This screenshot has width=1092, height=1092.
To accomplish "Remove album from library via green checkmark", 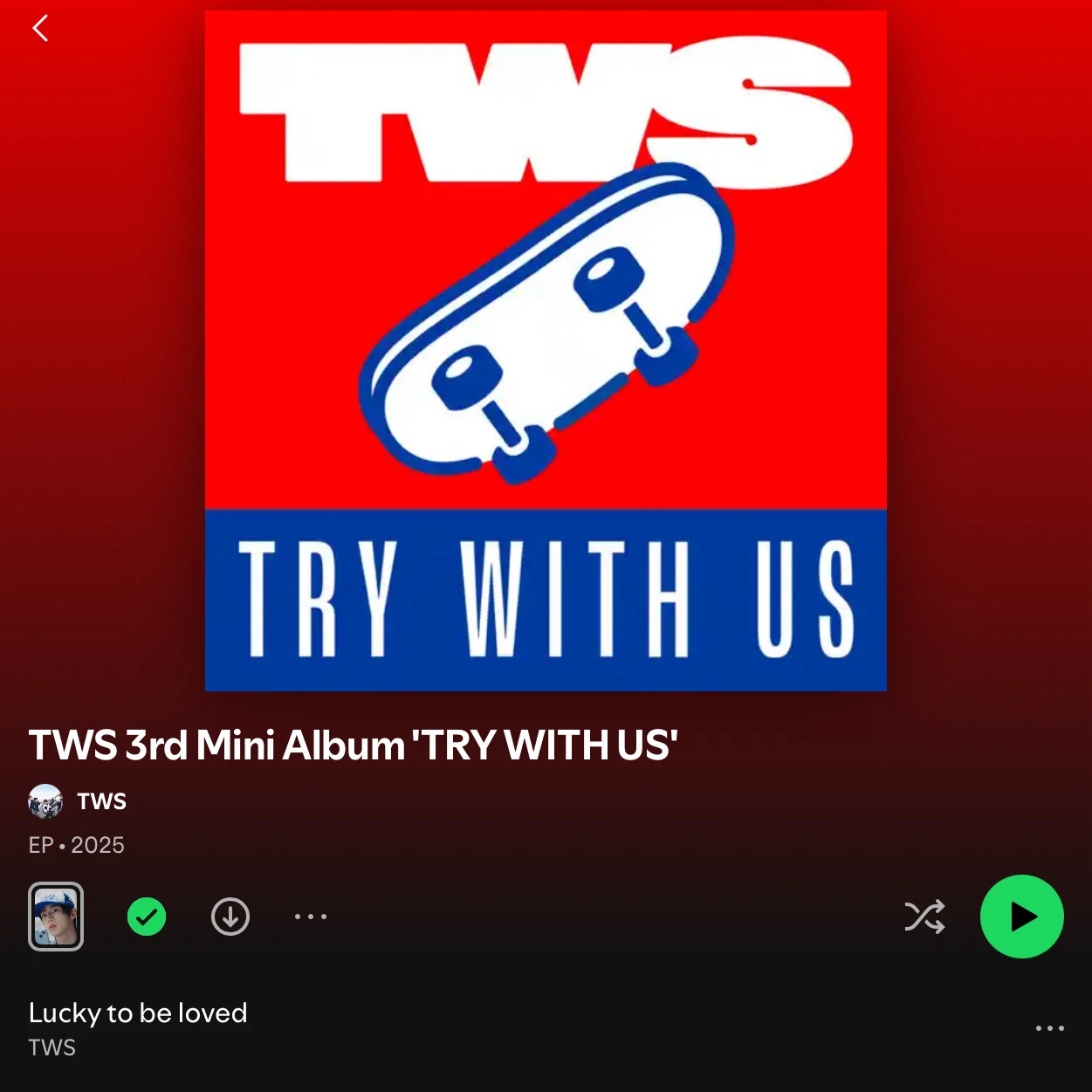I will [147, 917].
